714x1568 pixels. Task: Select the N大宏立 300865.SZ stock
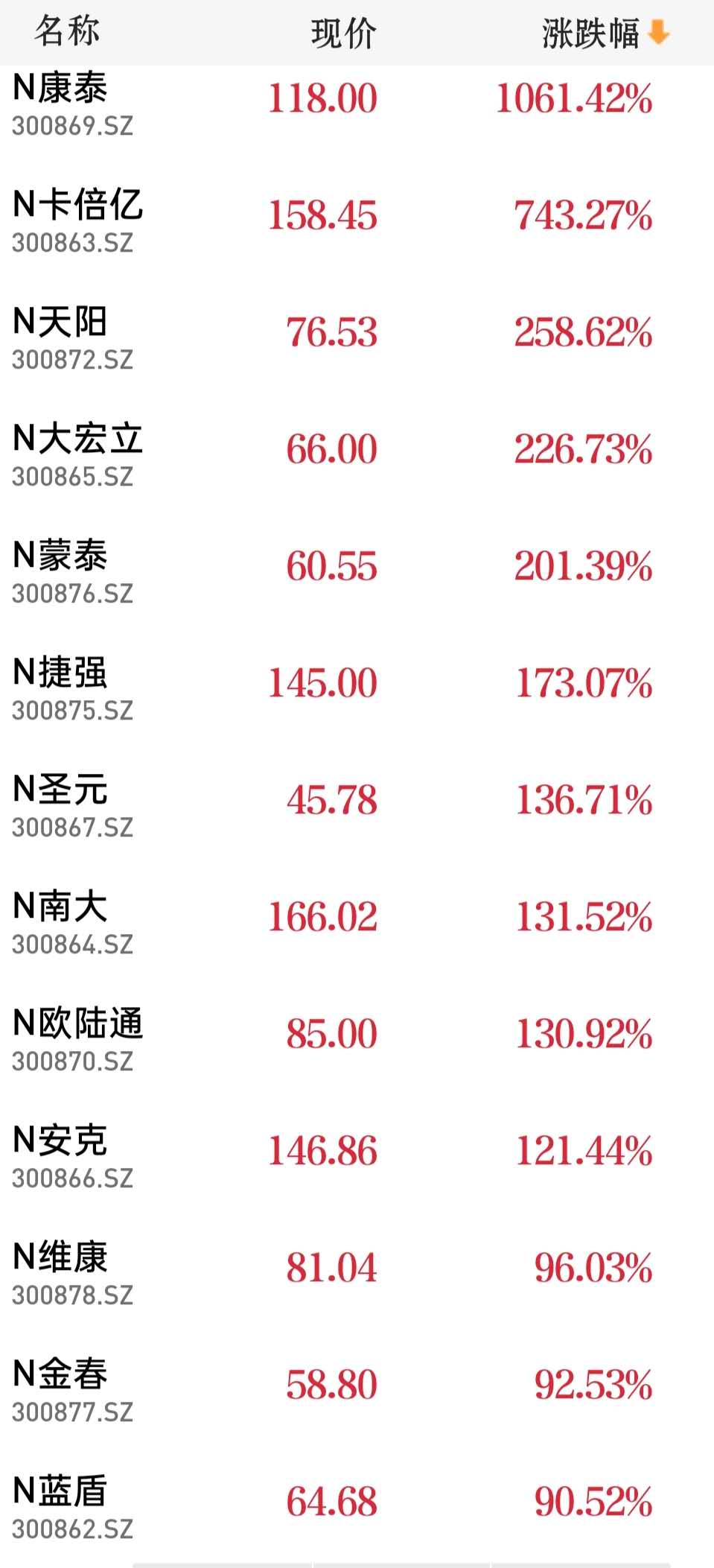pyautogui.click(x=357, y=455)
